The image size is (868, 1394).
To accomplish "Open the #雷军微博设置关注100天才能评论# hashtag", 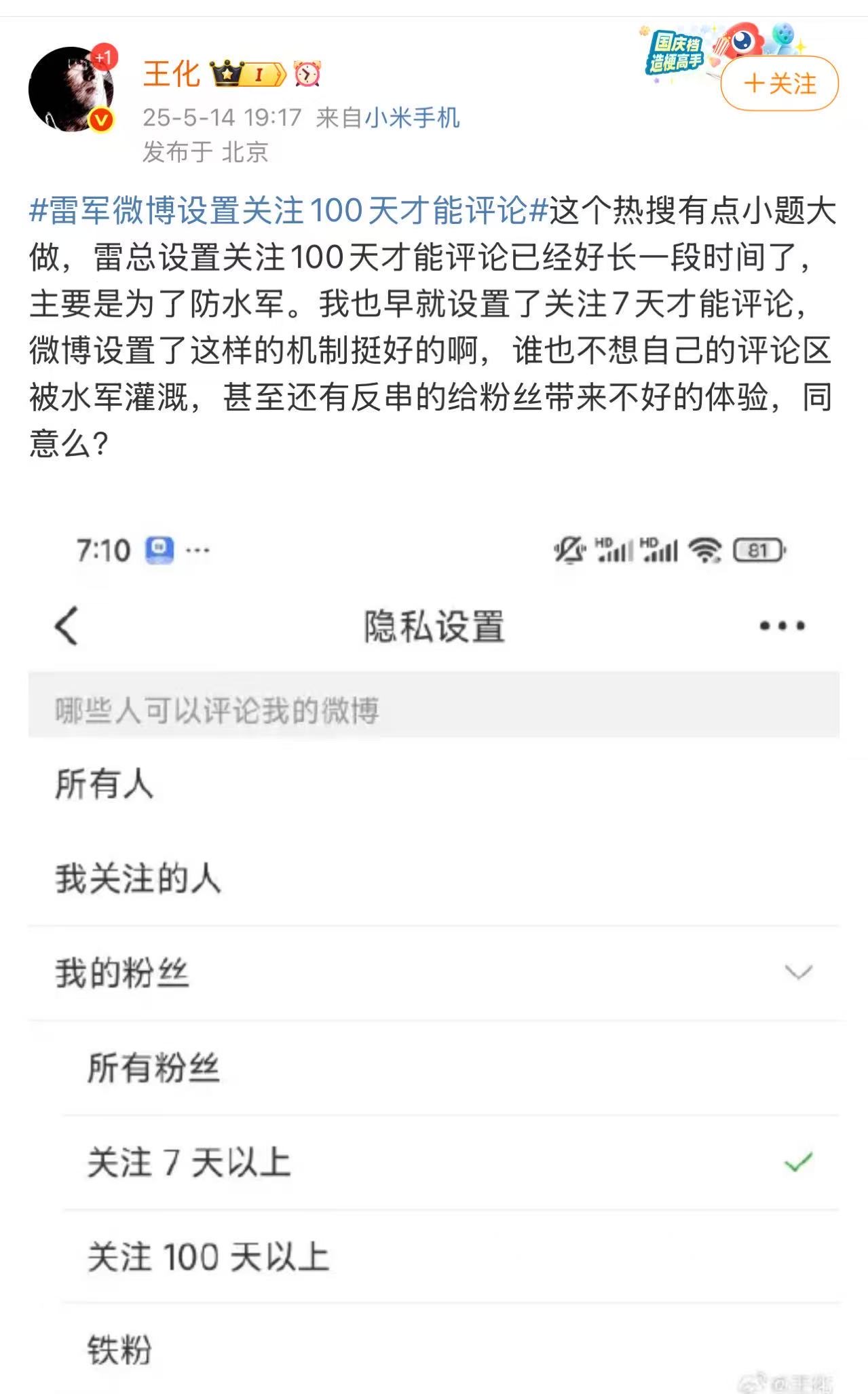I will click(288, 210).
